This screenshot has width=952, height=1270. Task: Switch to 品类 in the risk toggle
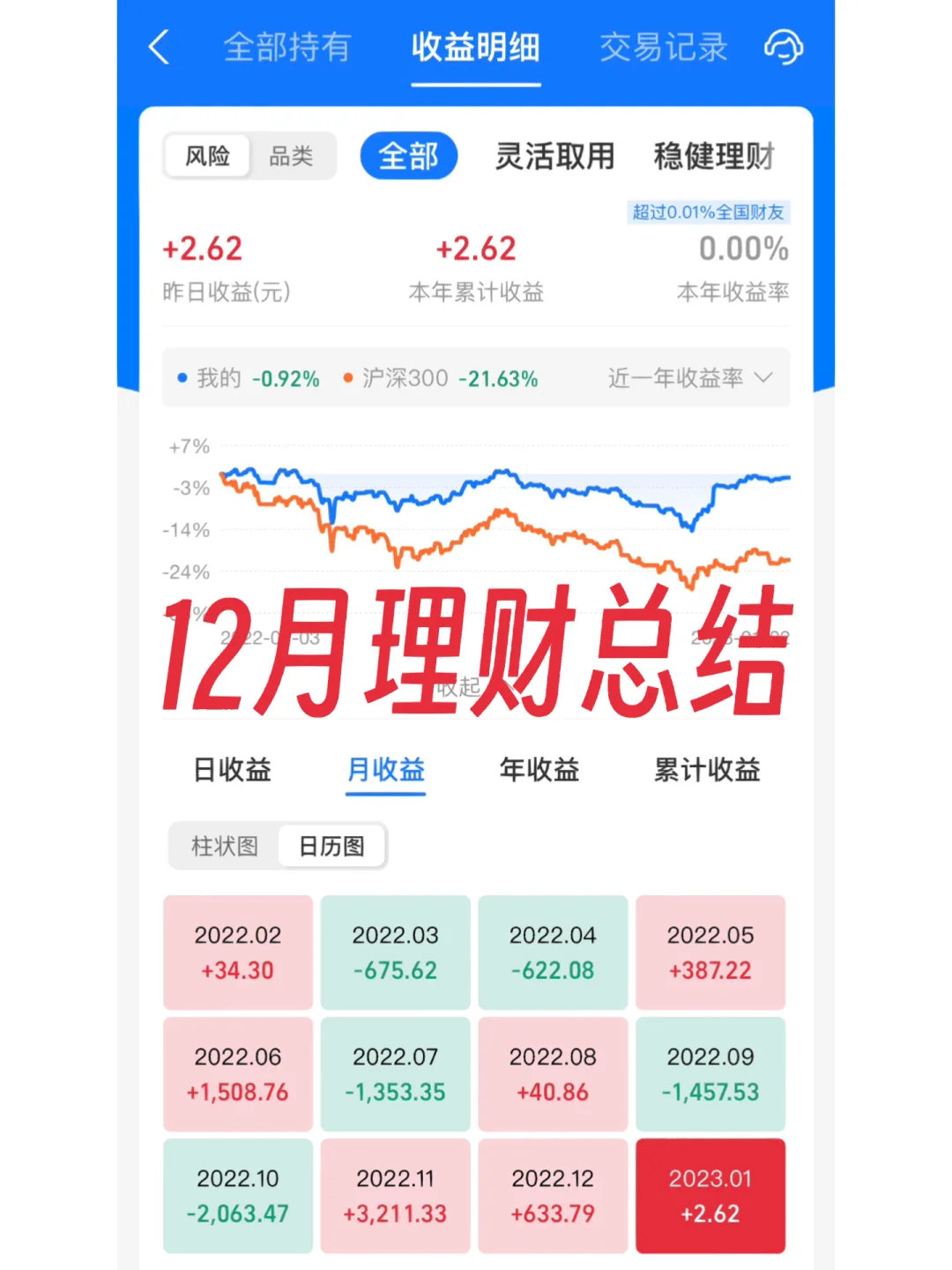(x=291, y=155)
